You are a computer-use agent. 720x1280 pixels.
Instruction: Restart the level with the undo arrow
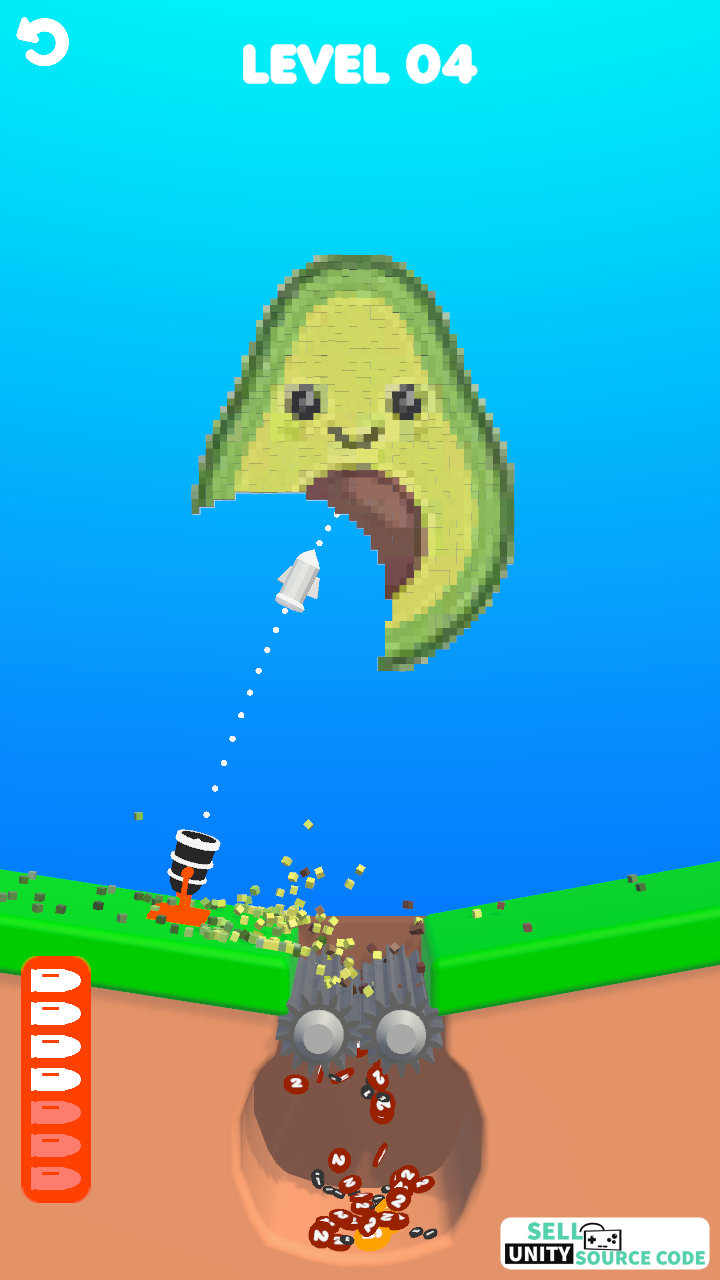pos(43,42)
